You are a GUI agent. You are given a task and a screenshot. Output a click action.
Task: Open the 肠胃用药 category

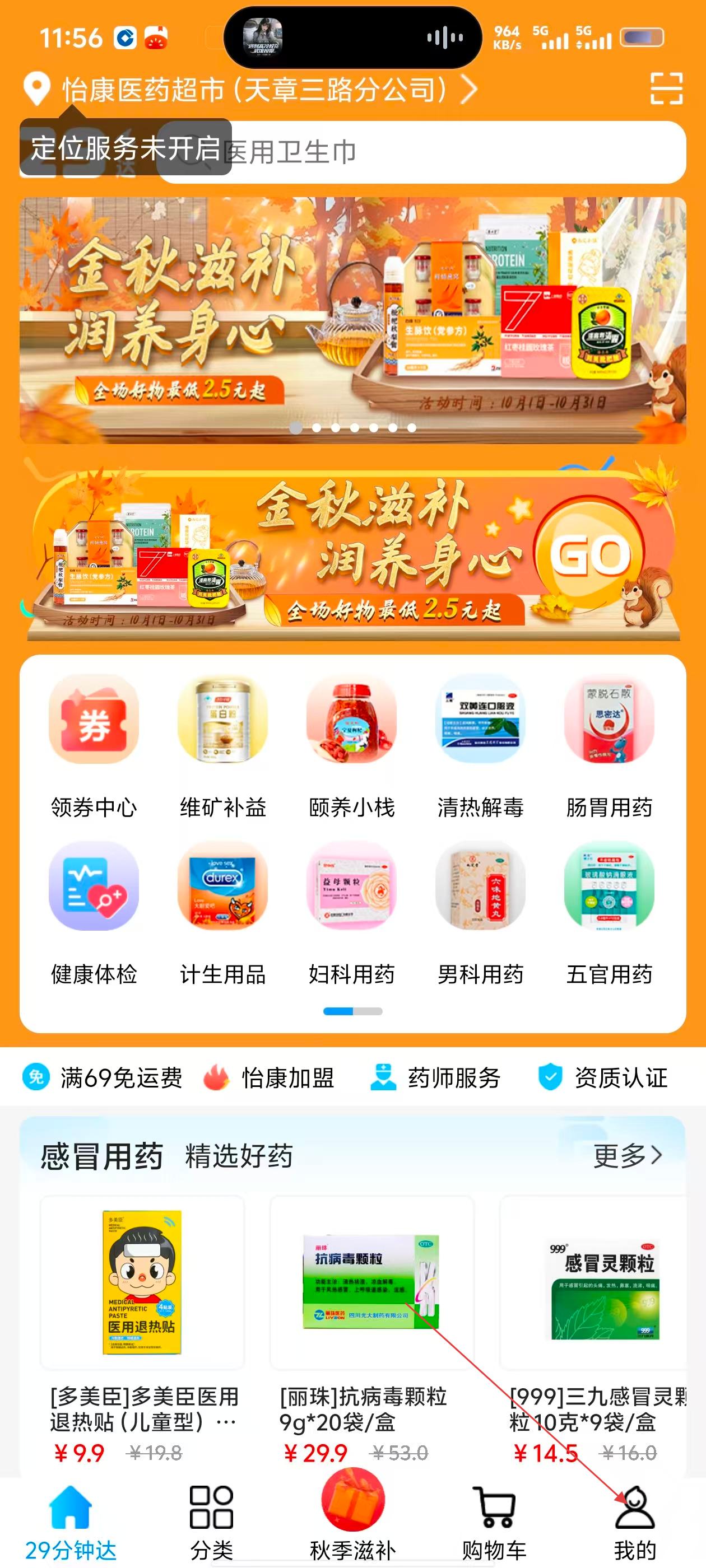tap(609, 747)
